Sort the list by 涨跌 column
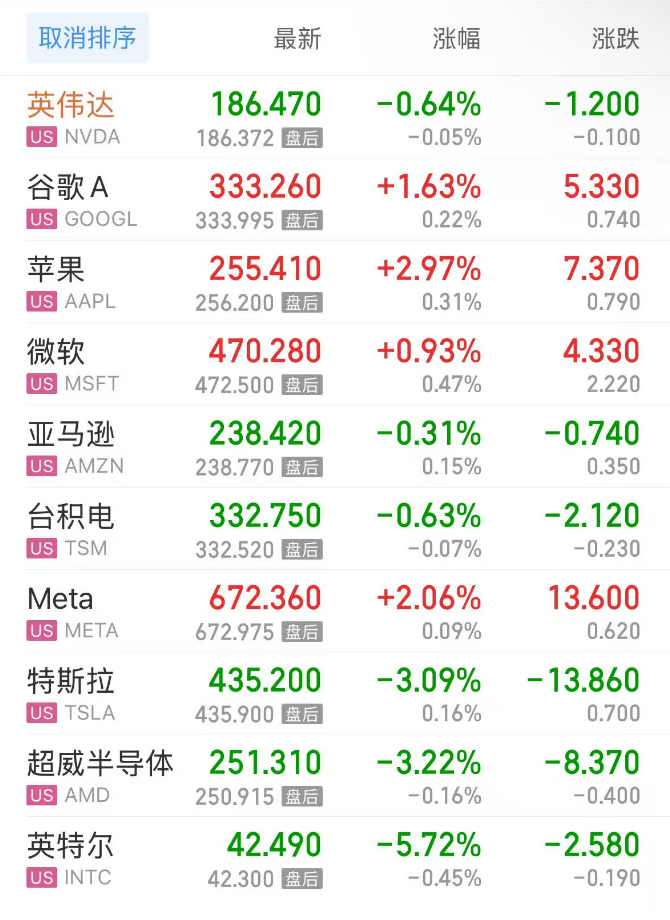Viewport: 670px width, 920px height. 615,39
